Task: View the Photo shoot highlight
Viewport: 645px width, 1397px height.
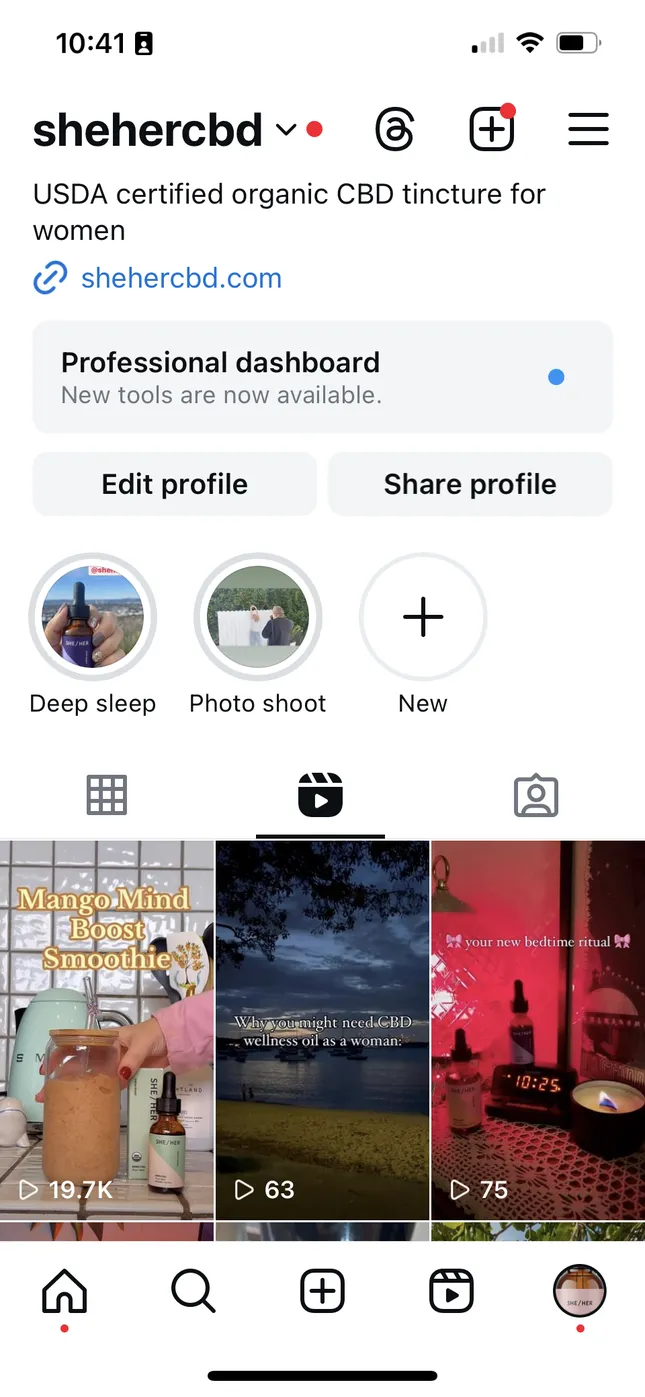Action: [x=258, y=618]
